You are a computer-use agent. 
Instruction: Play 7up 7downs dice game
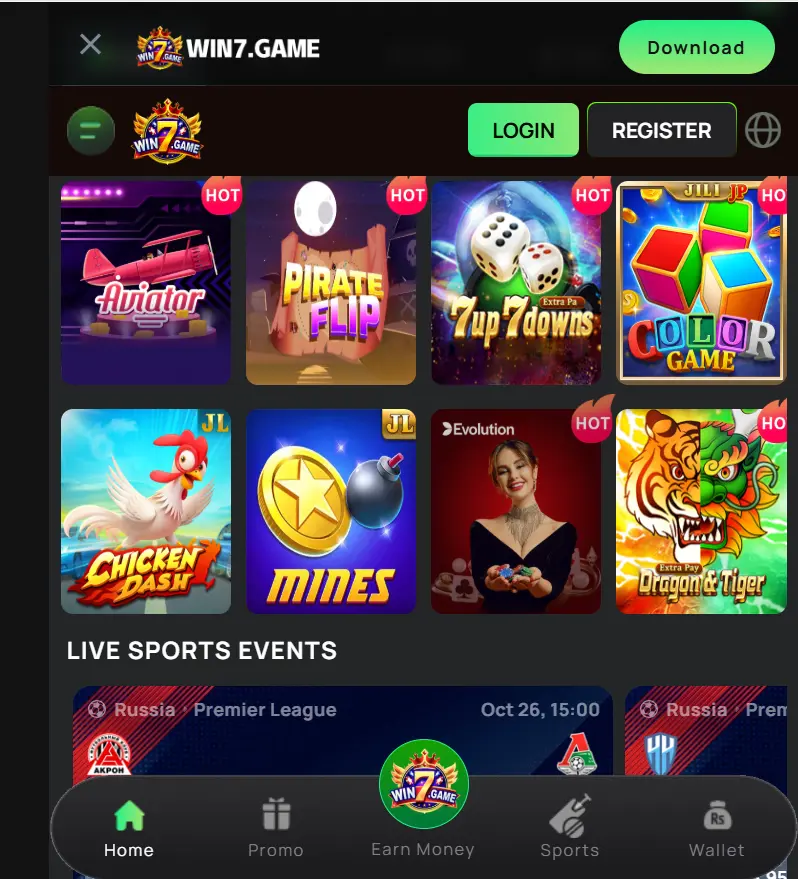click(x=516, y=284)
